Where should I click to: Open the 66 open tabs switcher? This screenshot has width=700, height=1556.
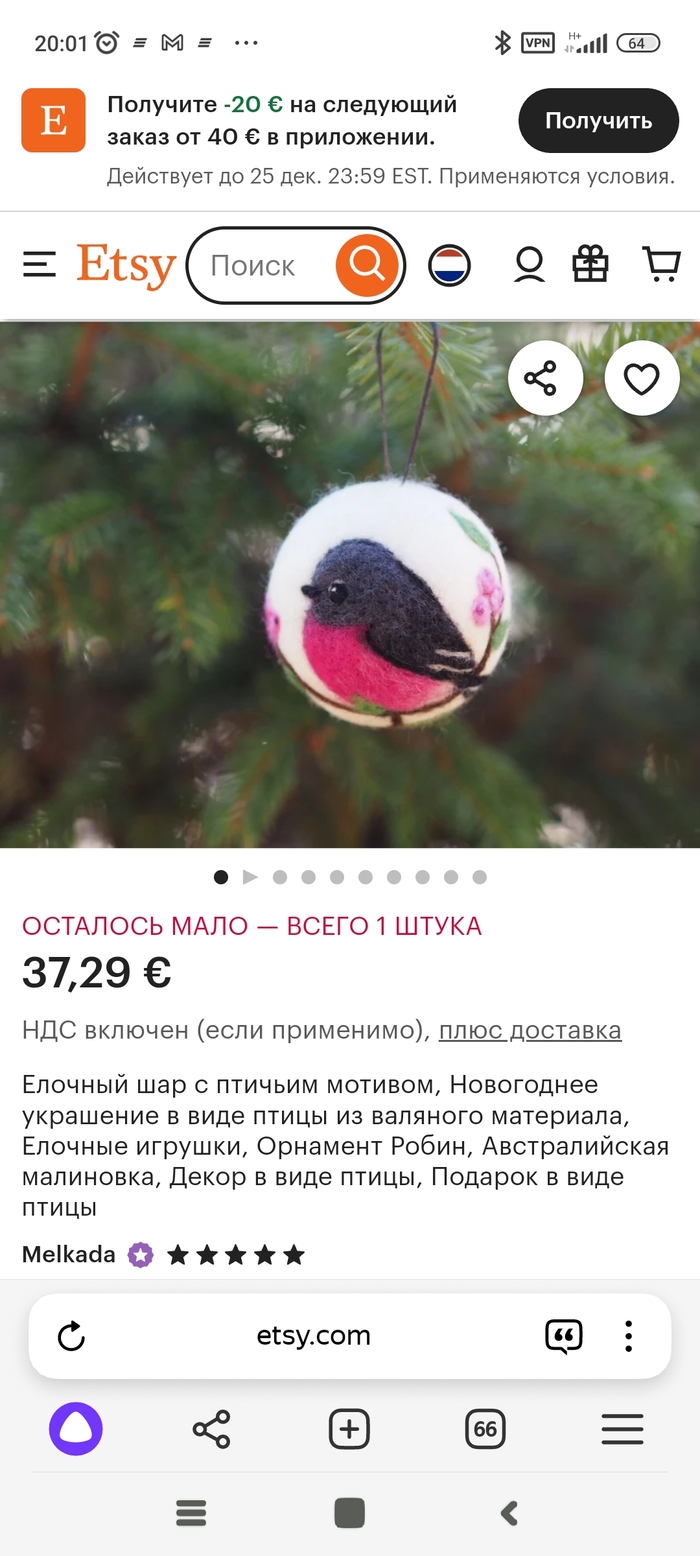click(485, 1429)
